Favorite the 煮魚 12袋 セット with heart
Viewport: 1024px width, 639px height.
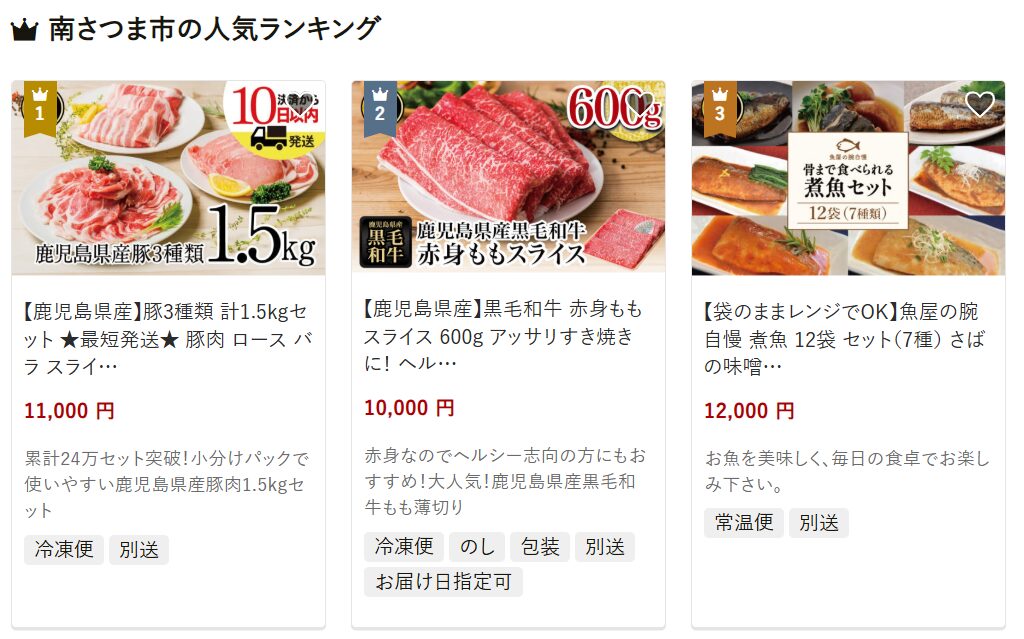(980, 104)
